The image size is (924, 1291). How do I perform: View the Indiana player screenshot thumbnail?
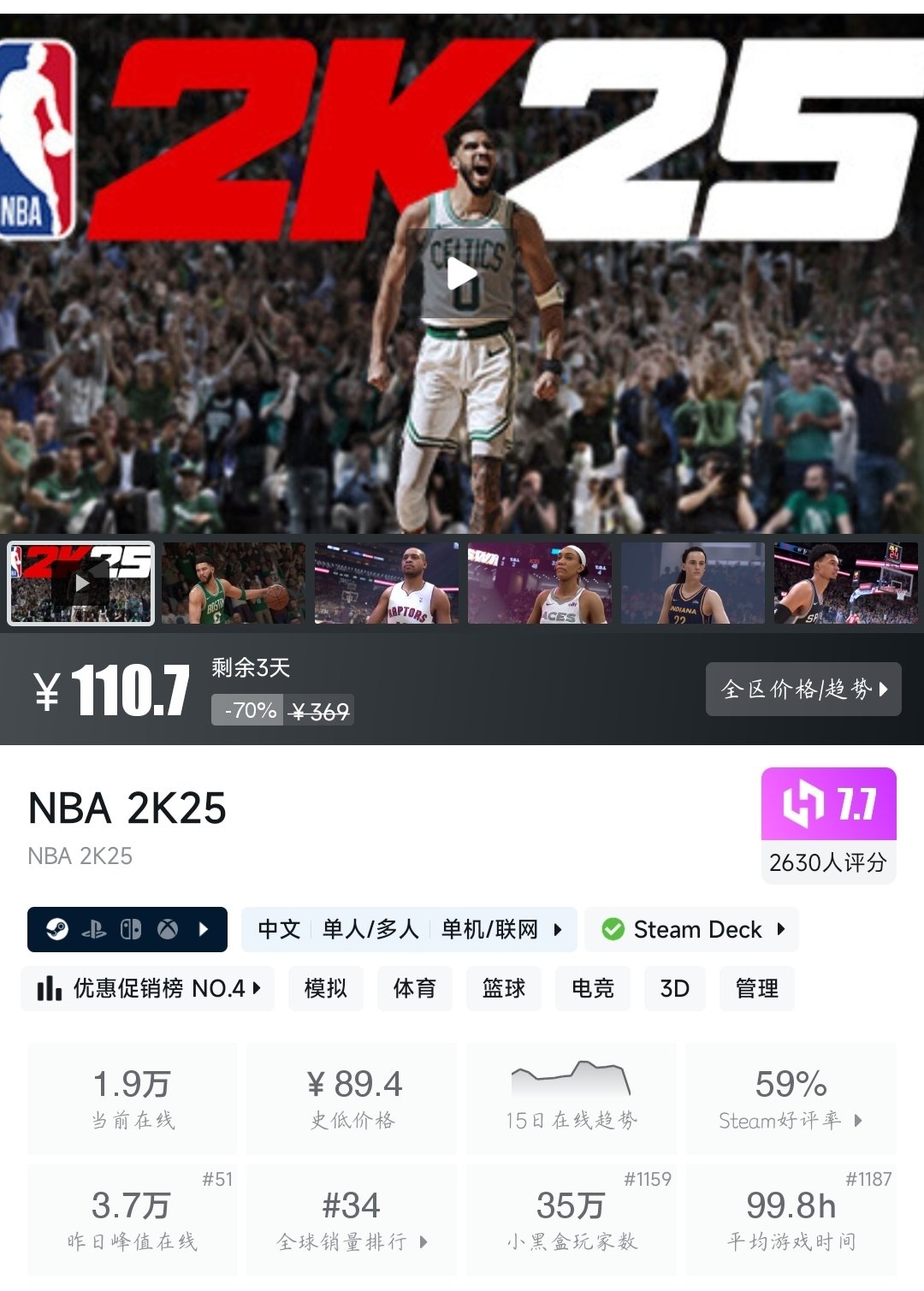[693, 583]
